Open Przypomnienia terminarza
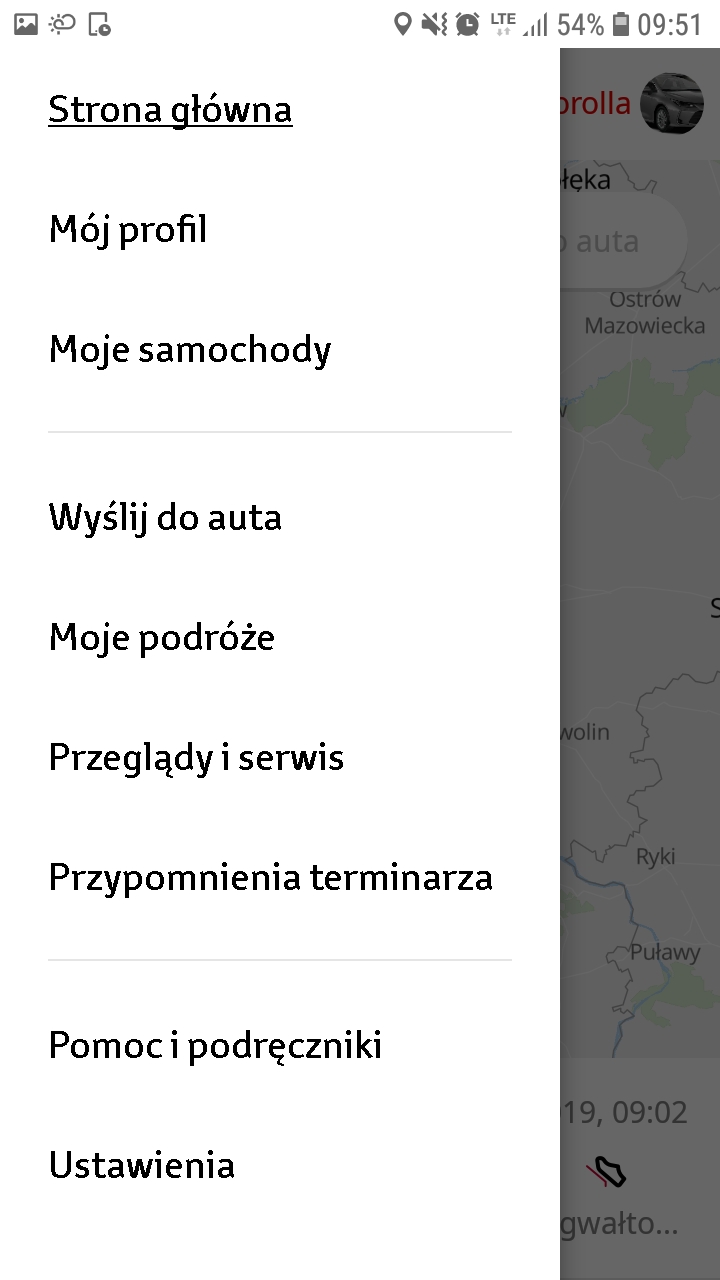The height and width of the screenshot is (1280, 720). point(270,877)
